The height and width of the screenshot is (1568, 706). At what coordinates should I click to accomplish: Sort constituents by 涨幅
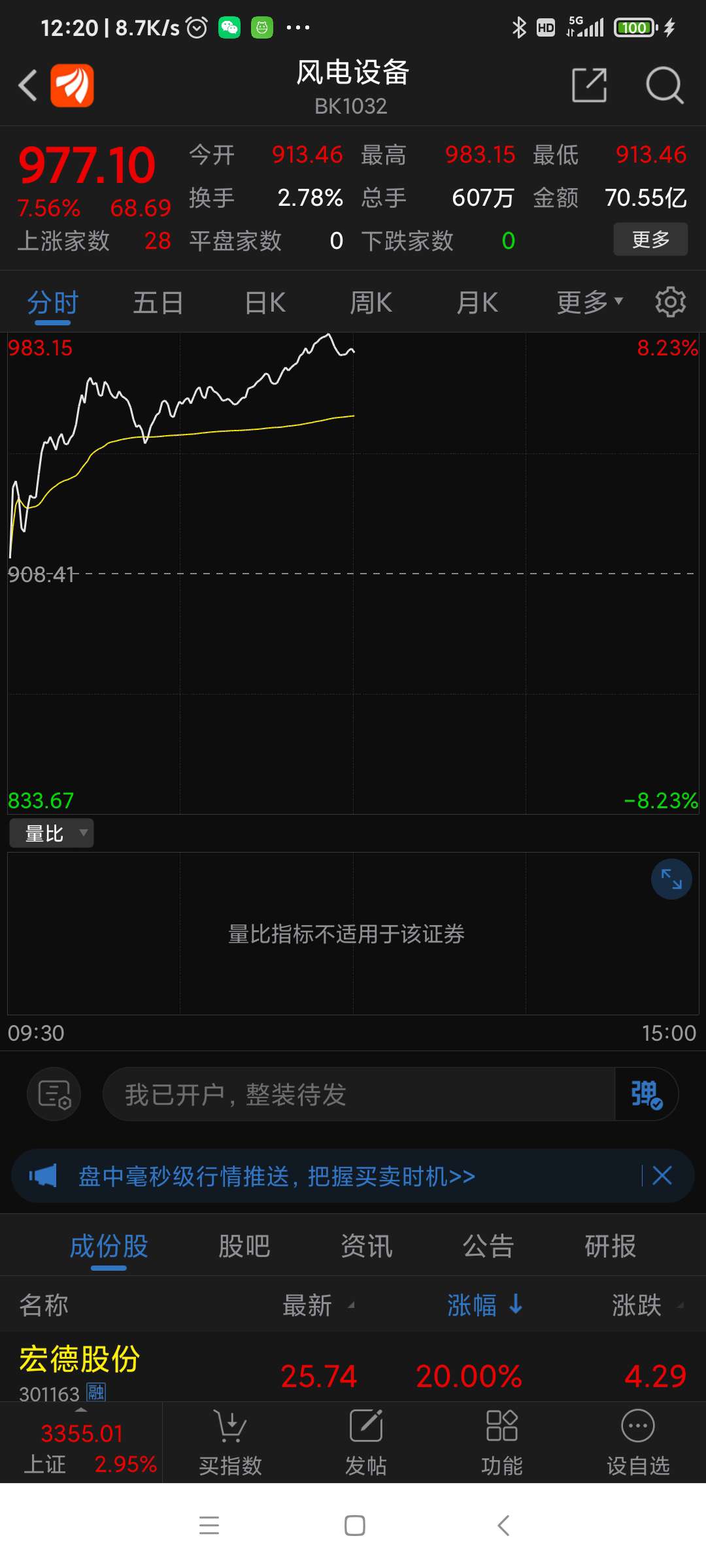tap(485, 1305)
